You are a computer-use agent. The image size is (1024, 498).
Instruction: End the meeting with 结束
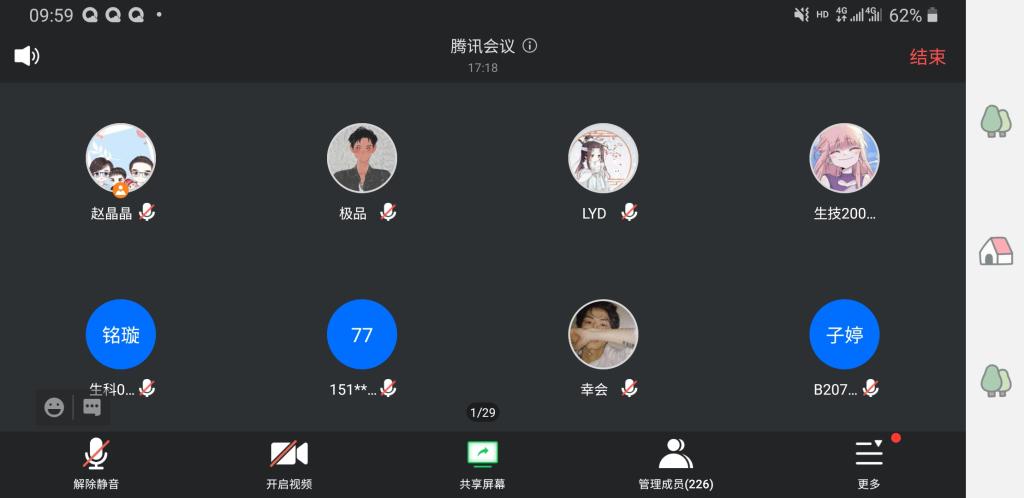click(927, 57)
